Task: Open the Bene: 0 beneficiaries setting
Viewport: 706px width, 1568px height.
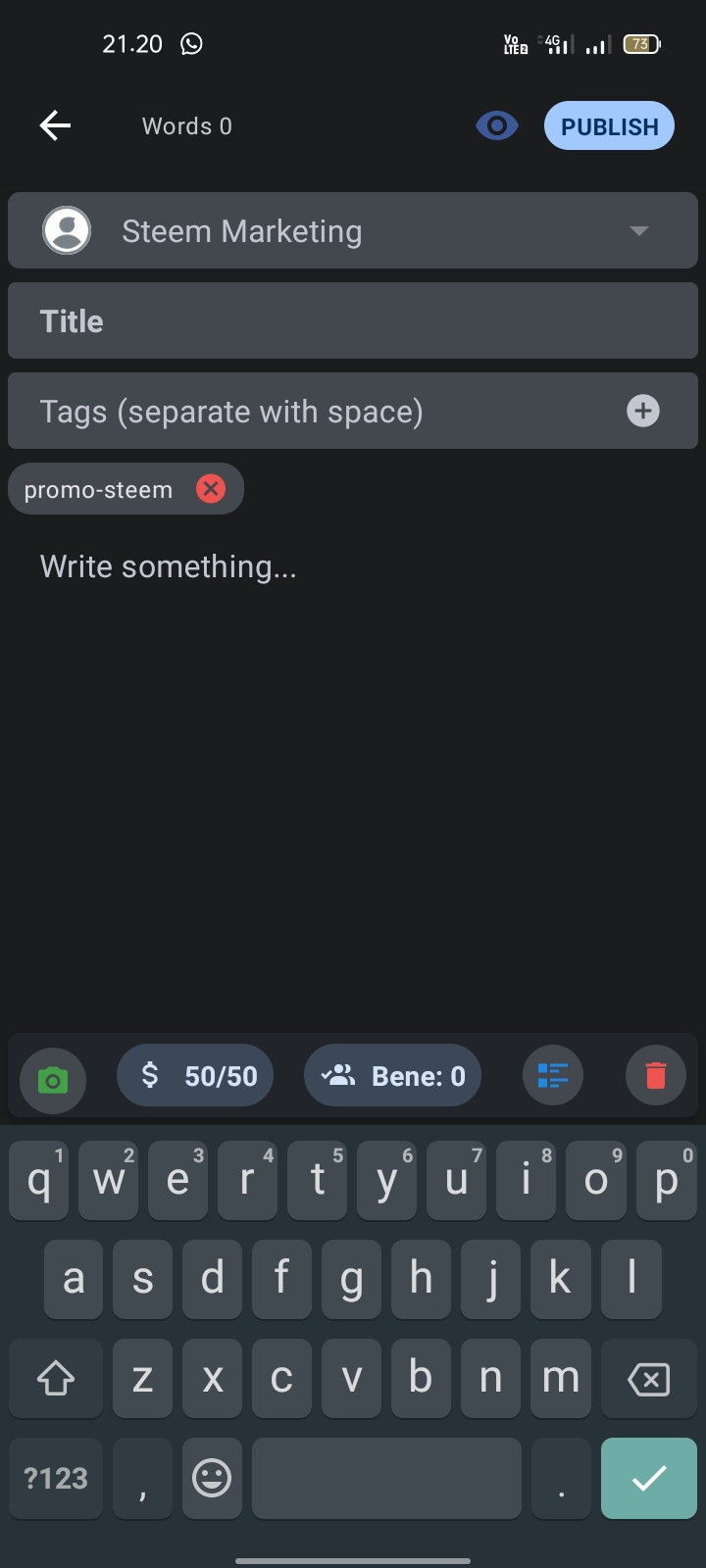Action: click(392, 1075)
